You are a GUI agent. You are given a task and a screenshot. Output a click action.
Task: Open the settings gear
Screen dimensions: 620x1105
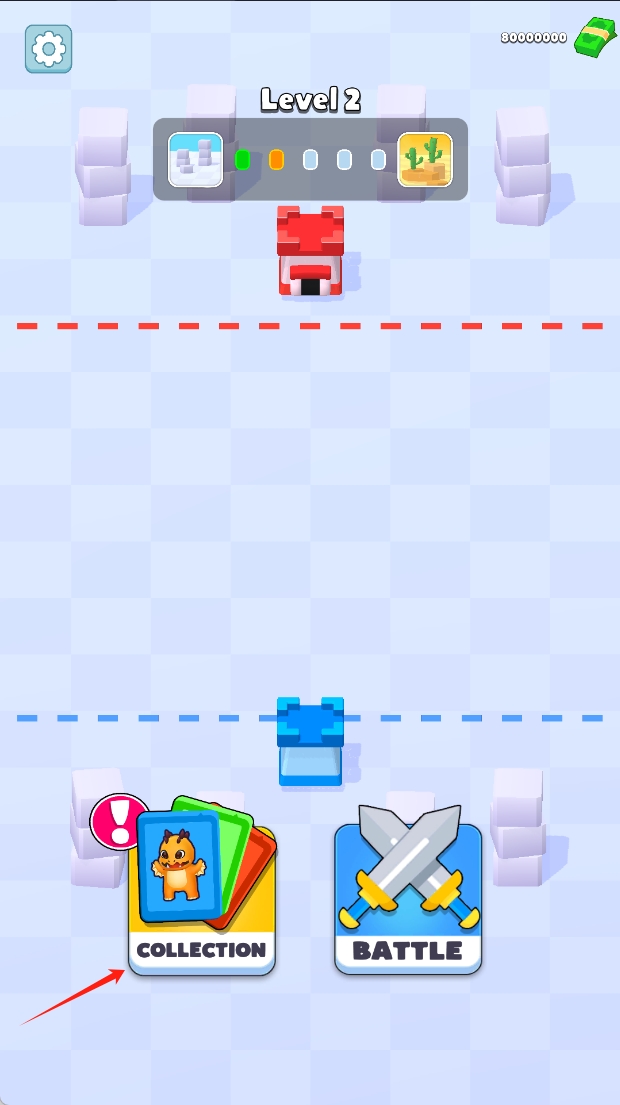coord(48,49)
